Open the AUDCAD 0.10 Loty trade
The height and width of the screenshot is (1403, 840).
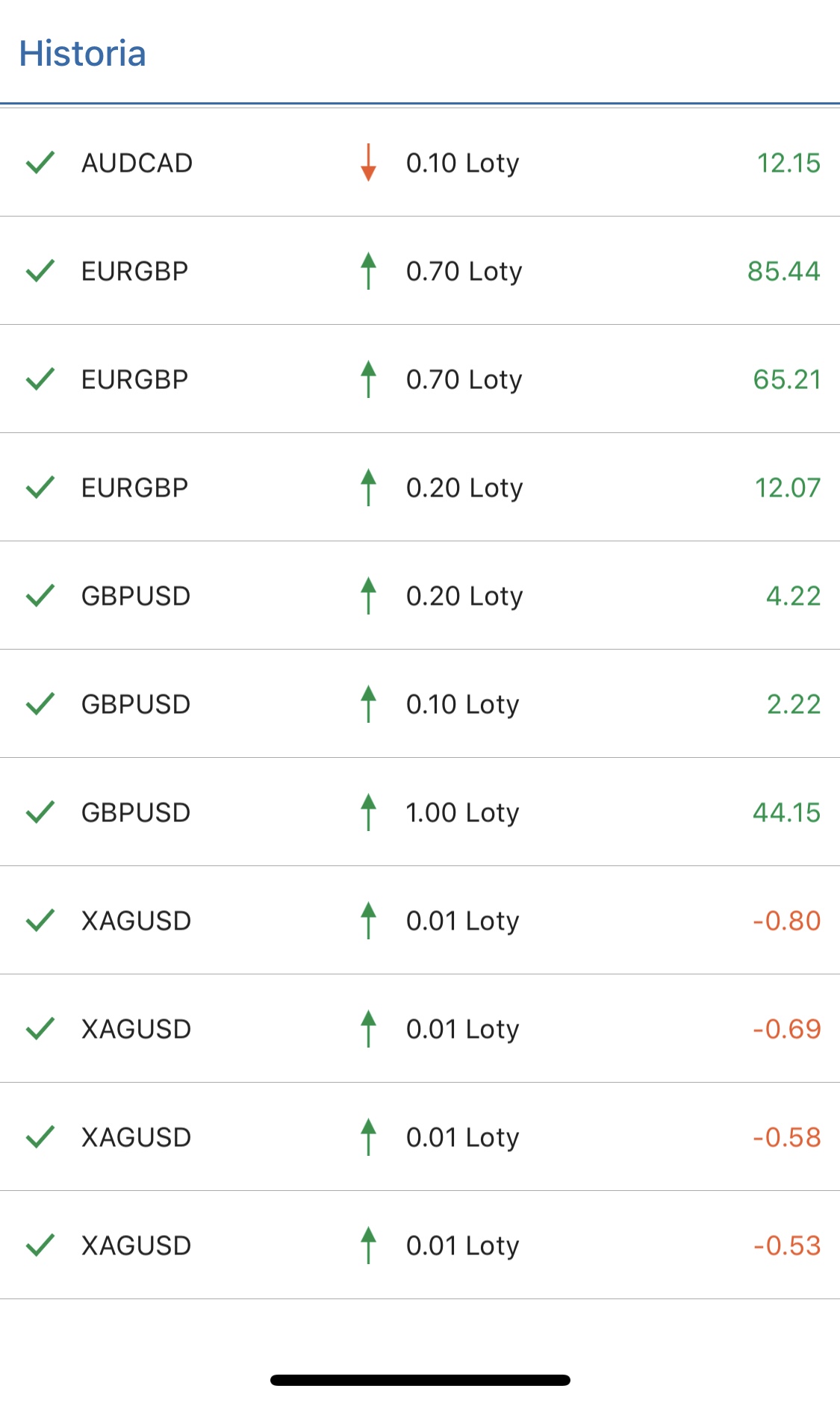click(420, 163)
